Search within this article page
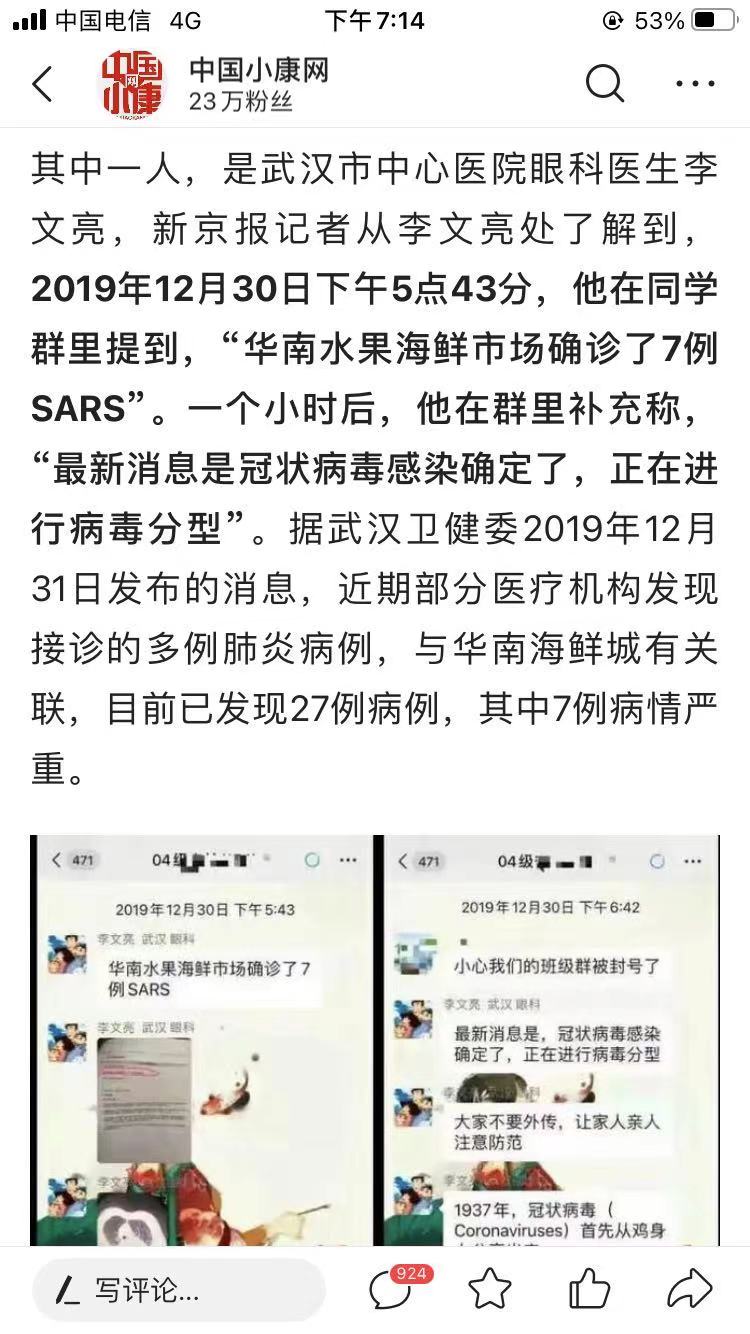Image resolution: width=750 pixels, height=1334 pixels. (604, 84)
